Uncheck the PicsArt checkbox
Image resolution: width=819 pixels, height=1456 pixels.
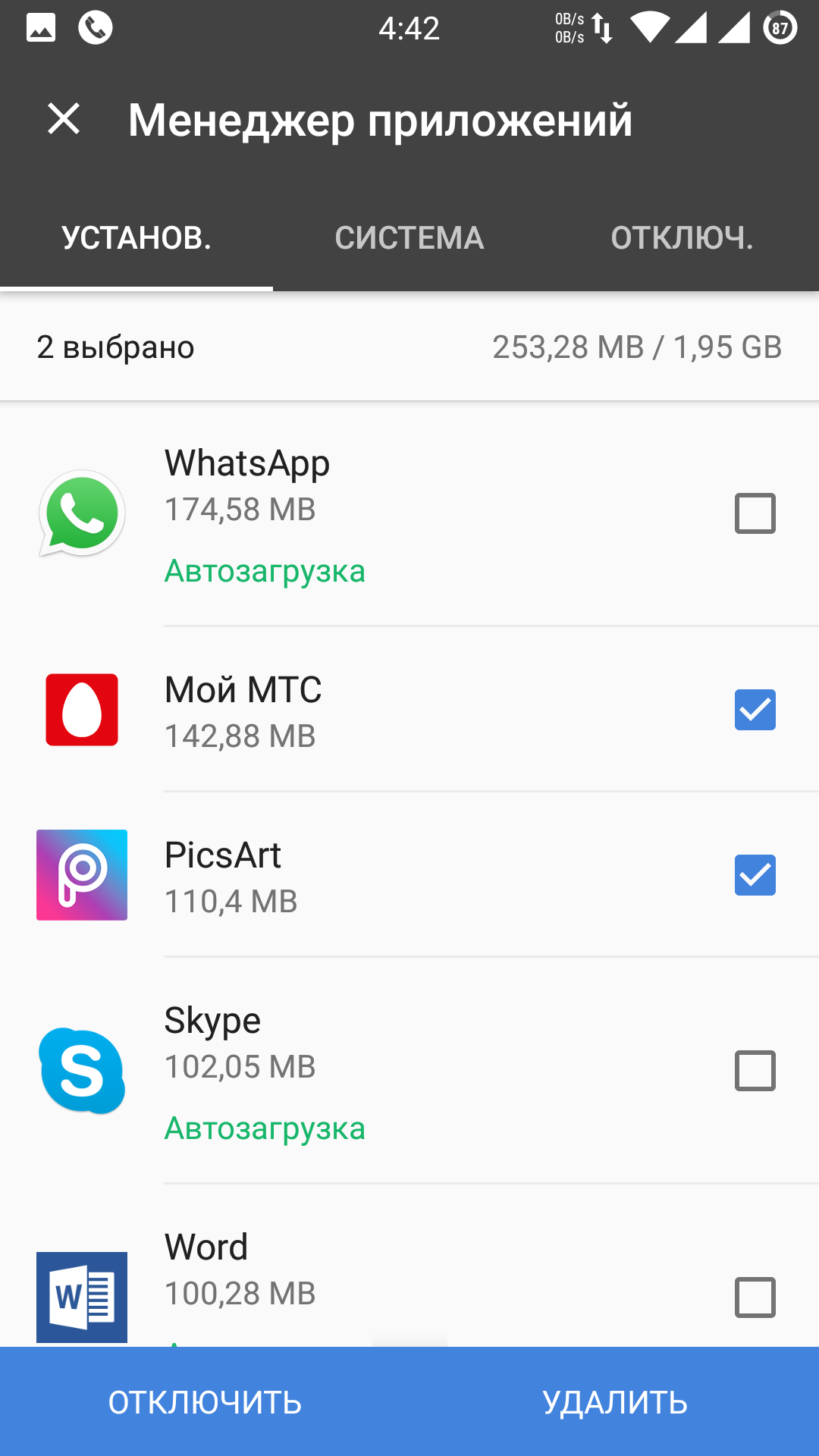[x=755, y=875]
